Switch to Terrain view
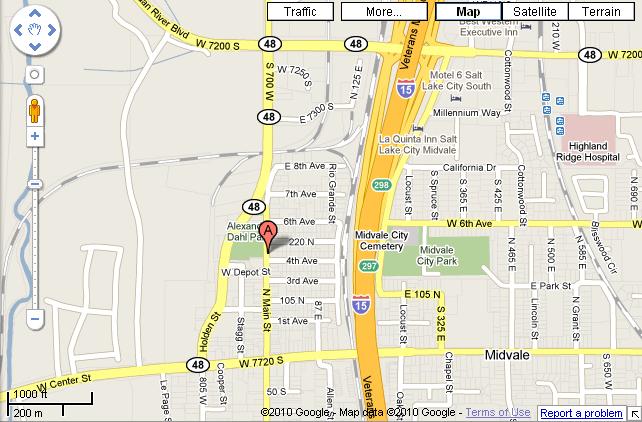This screenshot has width=642, height=422. click(601, 12)
